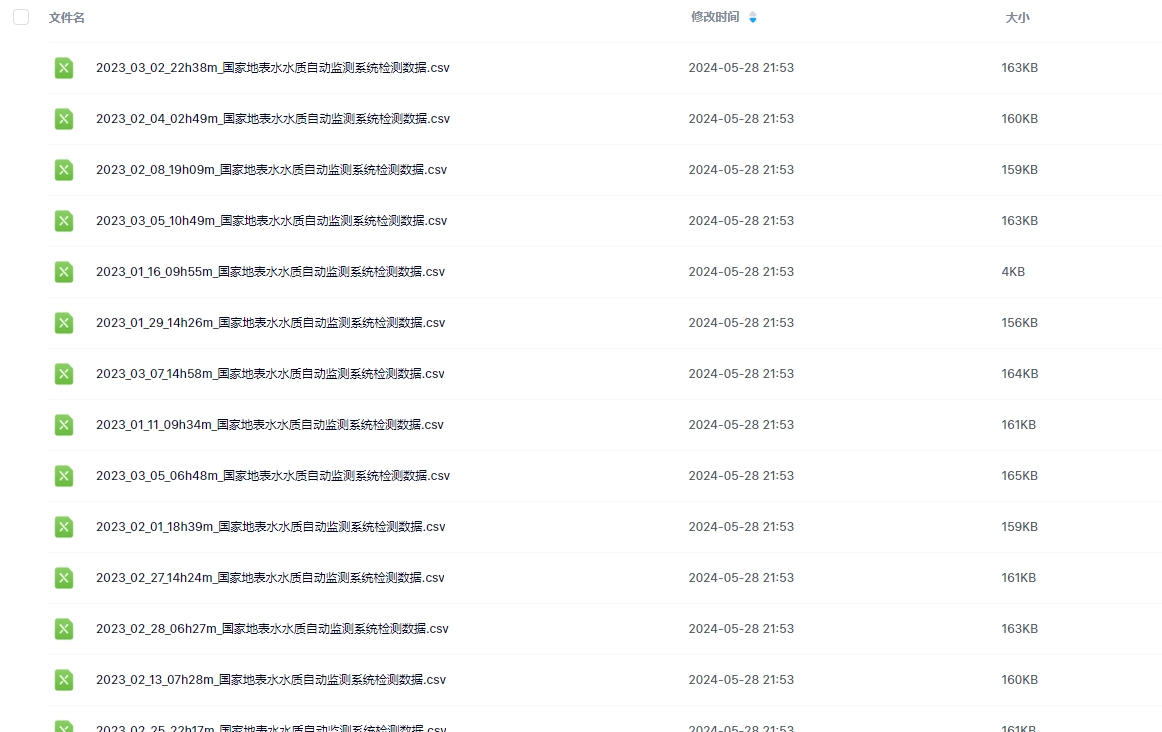Open file 2023_03_02_22h38m csv

pos(272,68)
